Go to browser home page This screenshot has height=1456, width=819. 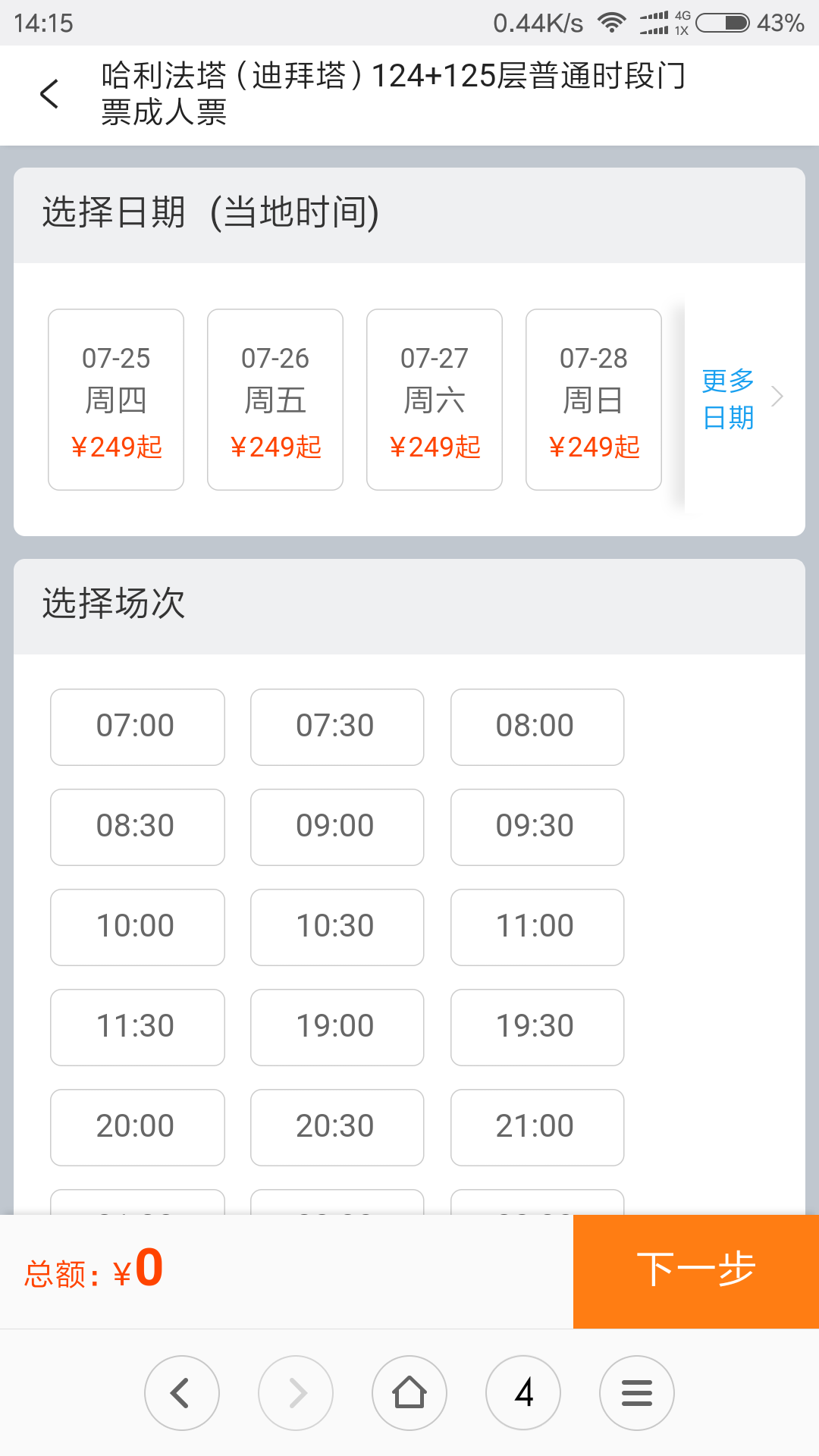click(409, 1393)
